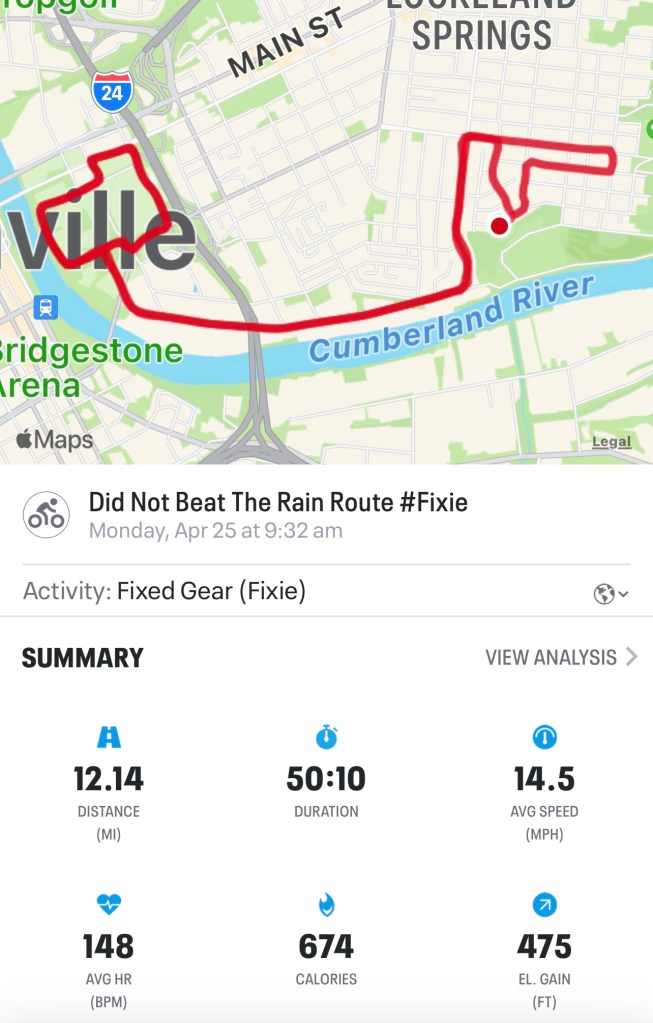Viewport: 653px width, 1023px height.
Task: Open the route map in full view
Action: click(x=326, y=230)
